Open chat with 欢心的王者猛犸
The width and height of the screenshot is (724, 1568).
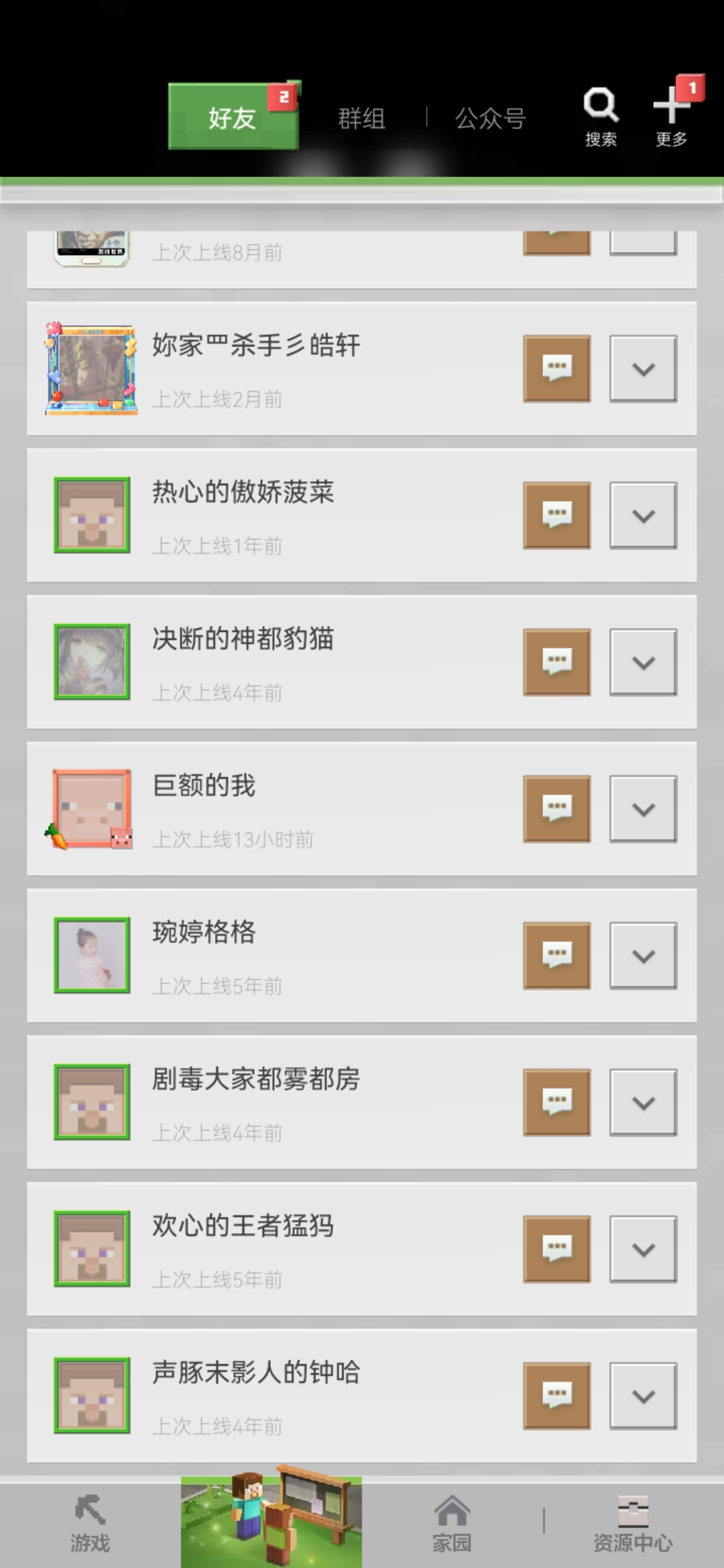556,1249
